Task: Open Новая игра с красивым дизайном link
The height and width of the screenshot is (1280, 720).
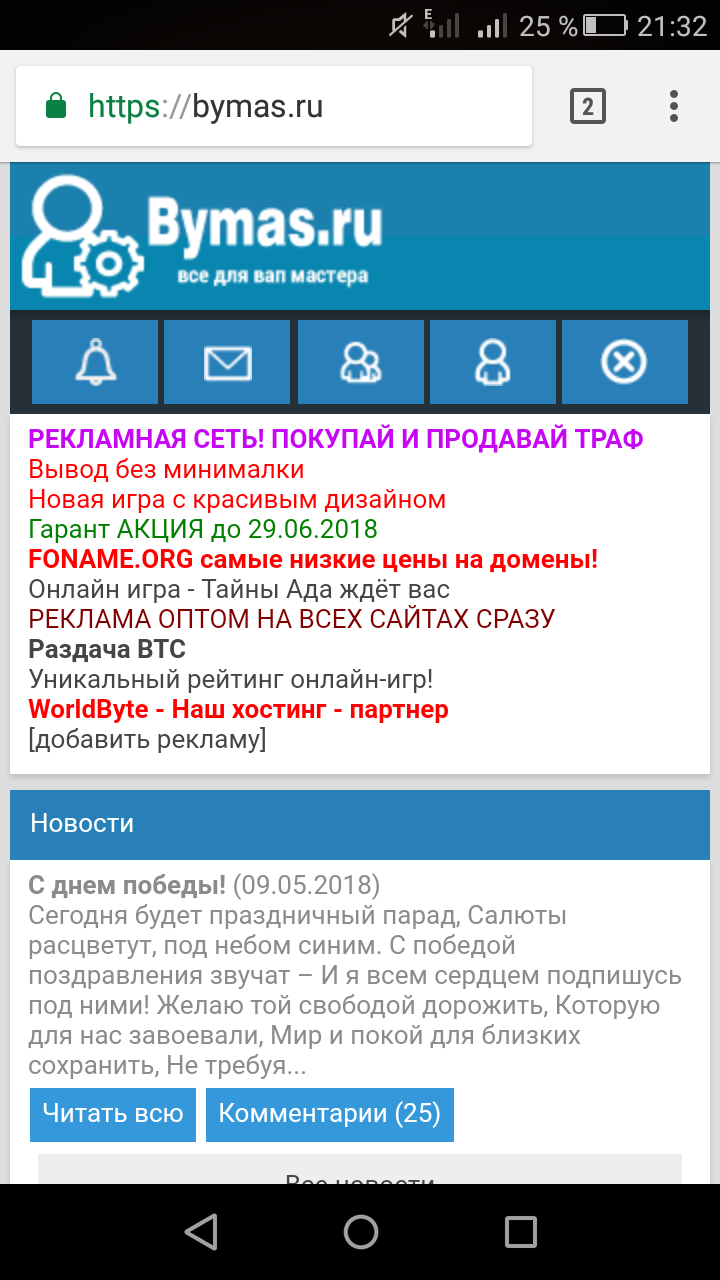Action: [x=237, y=499]
